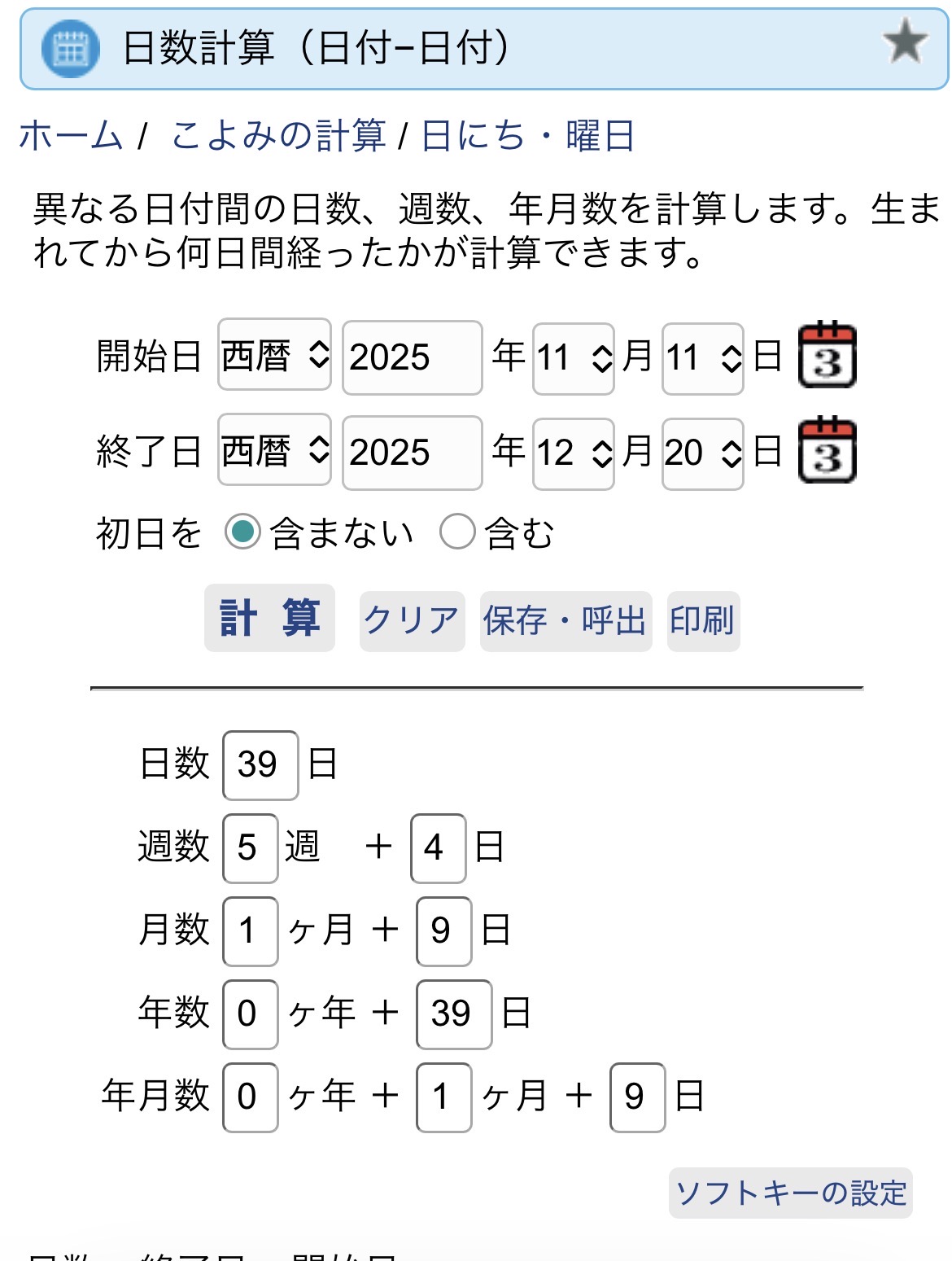Screen dimensions: 952x1261
Task: Tap the 計算 button
Action: tap(269, 618)
